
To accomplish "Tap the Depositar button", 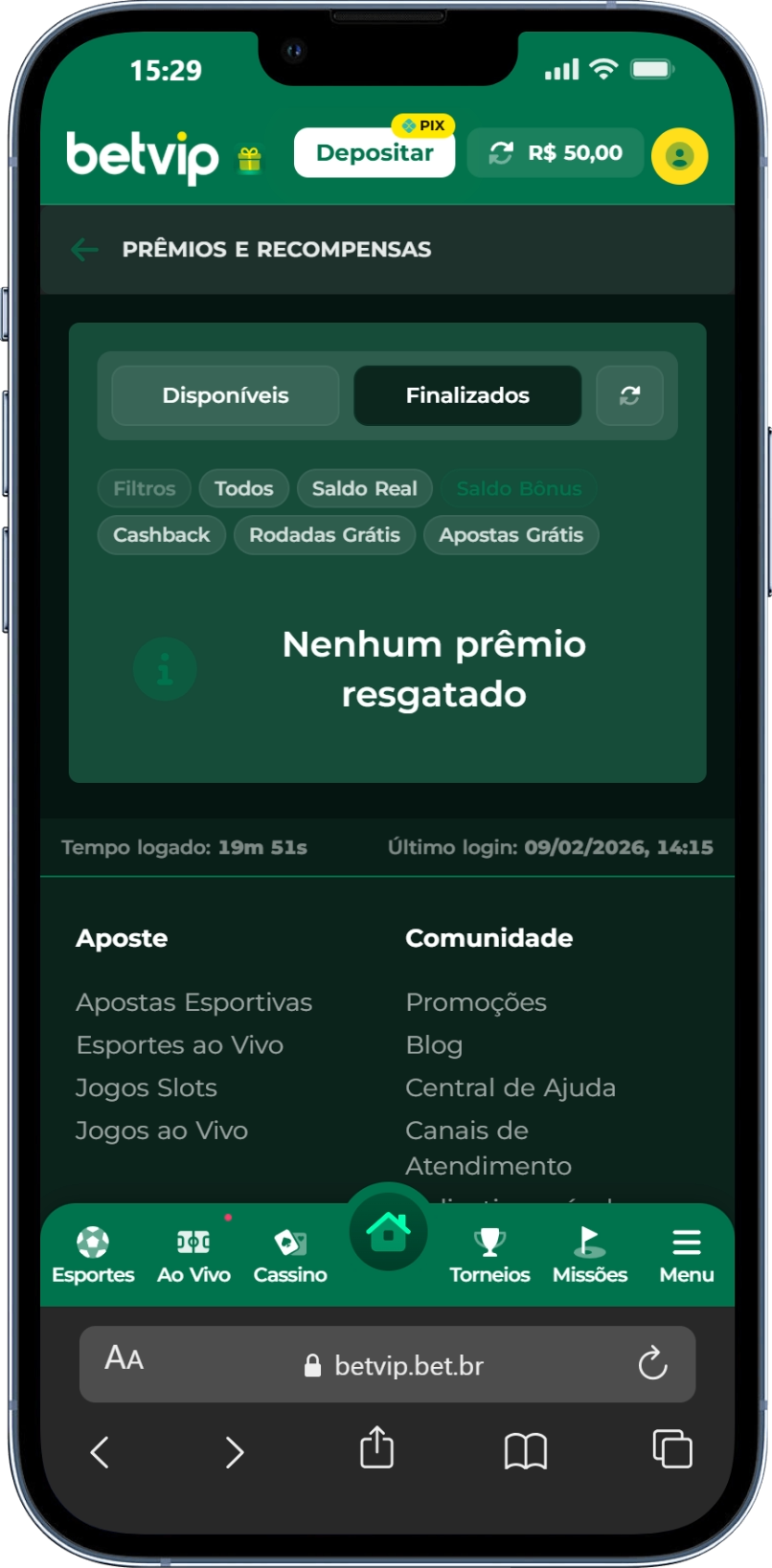I will tap(375, 153).
